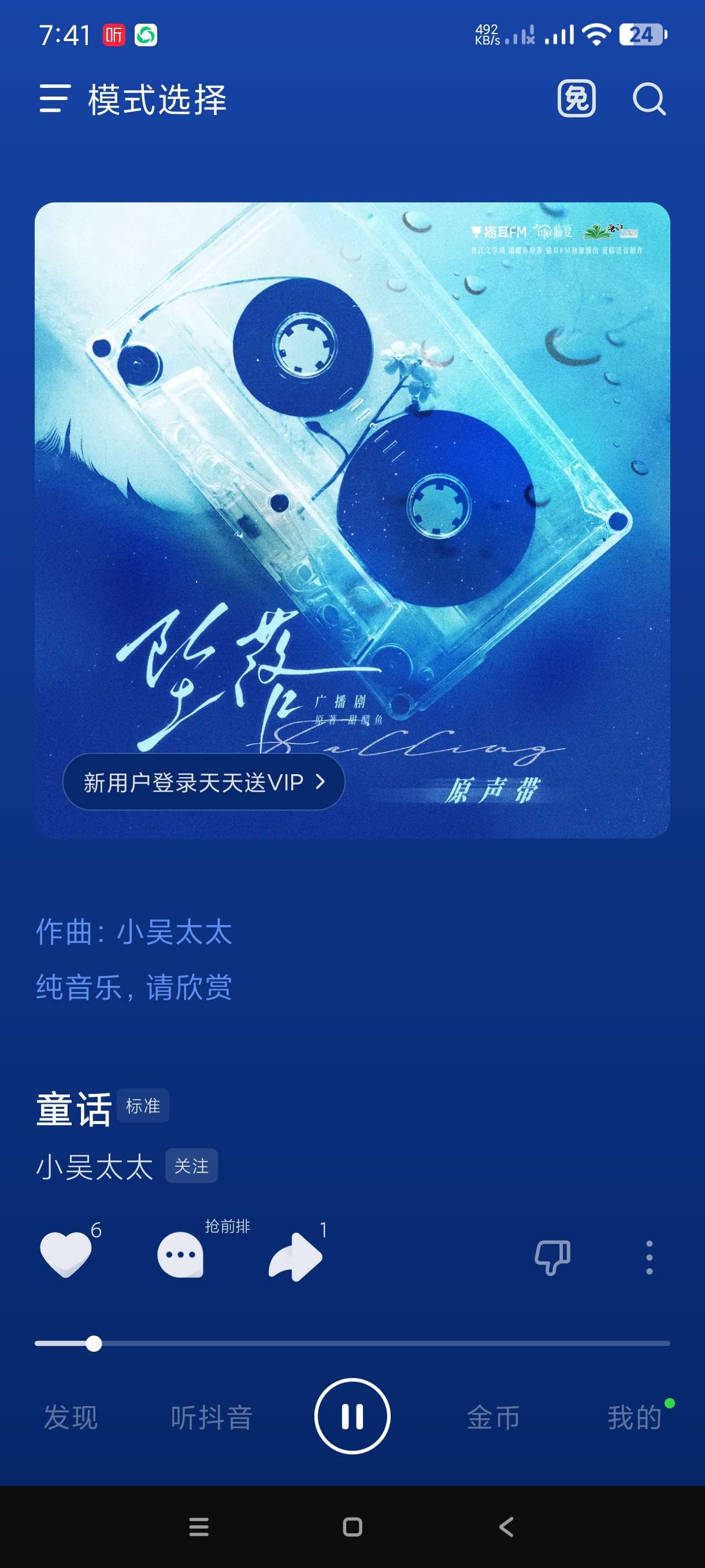
Task: Pause the playing music
Action: (352, 1416)
